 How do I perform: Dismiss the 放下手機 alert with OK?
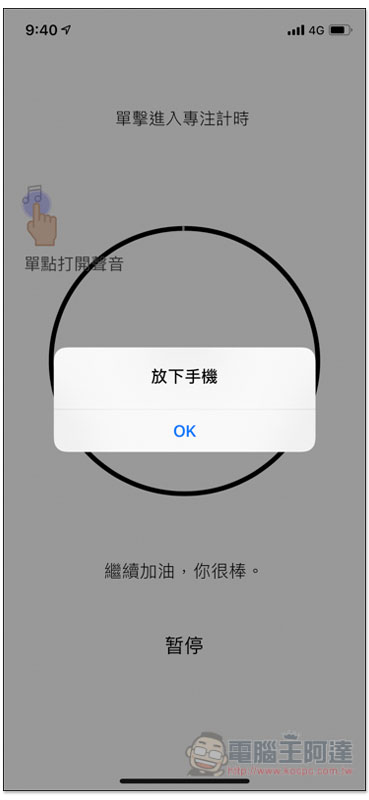[184, 431]
